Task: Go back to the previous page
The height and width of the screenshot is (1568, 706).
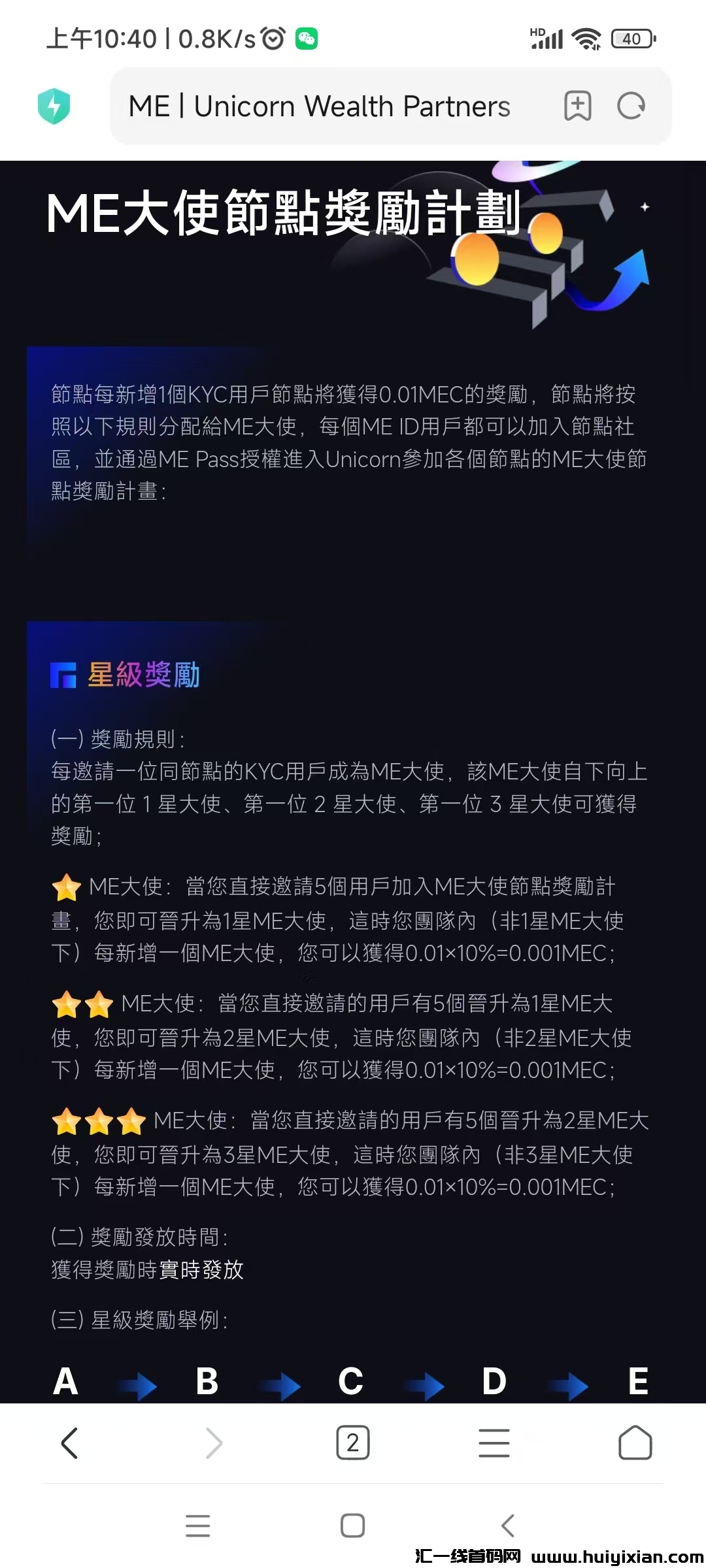Action: tap(70, 1443)
